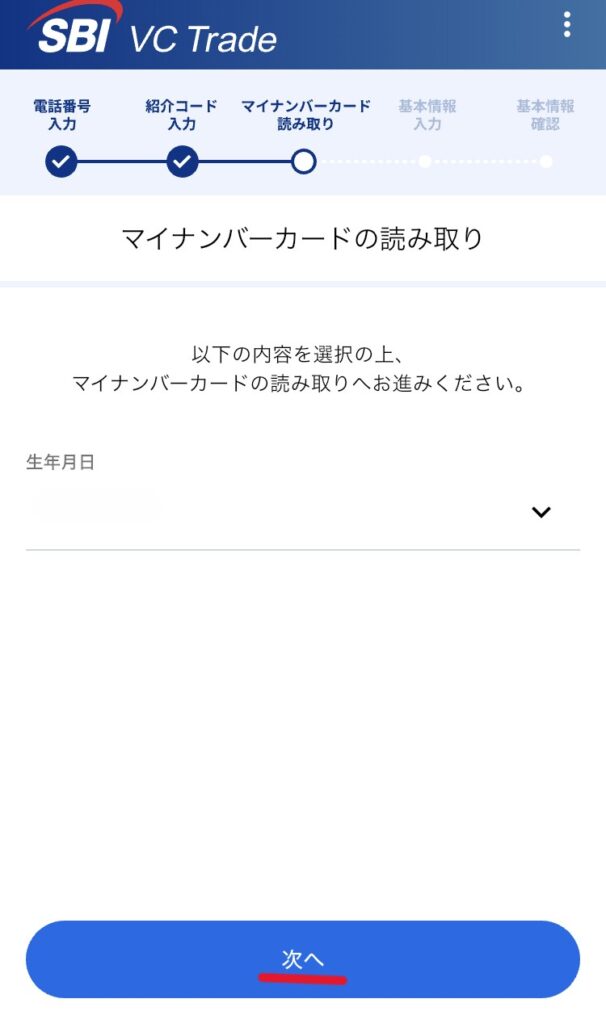Expand the 生年月日 dropdown
Image resolution: width=606 pixels, height=1024 pixels.
click(540, 512)
